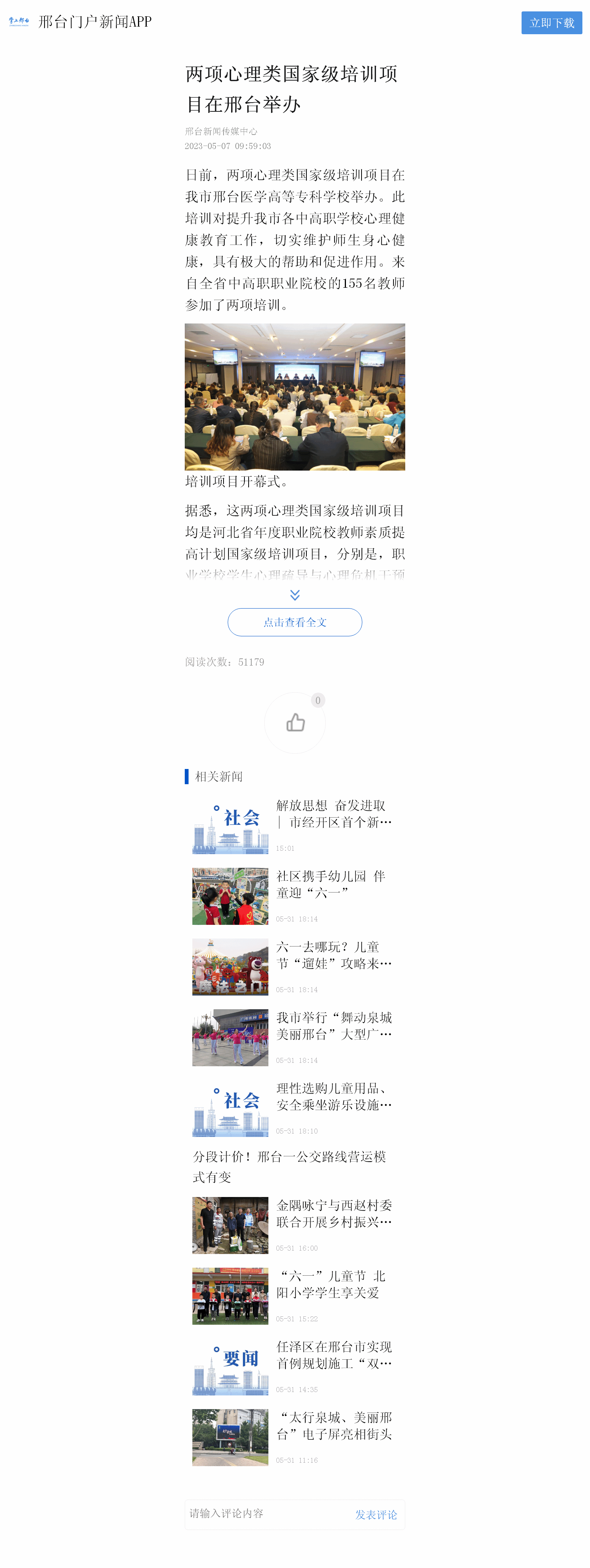Viewport: 590px width, 1568px height.
Task: Open "太行泉城、美丽邢台"电子屏 article
Action: tap(333, 1425)
